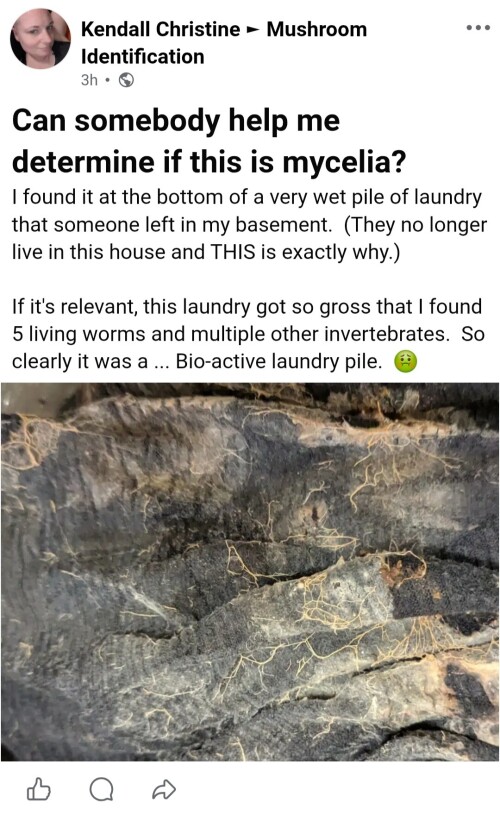
Task: Comment on this post
Action: point(101,789)
